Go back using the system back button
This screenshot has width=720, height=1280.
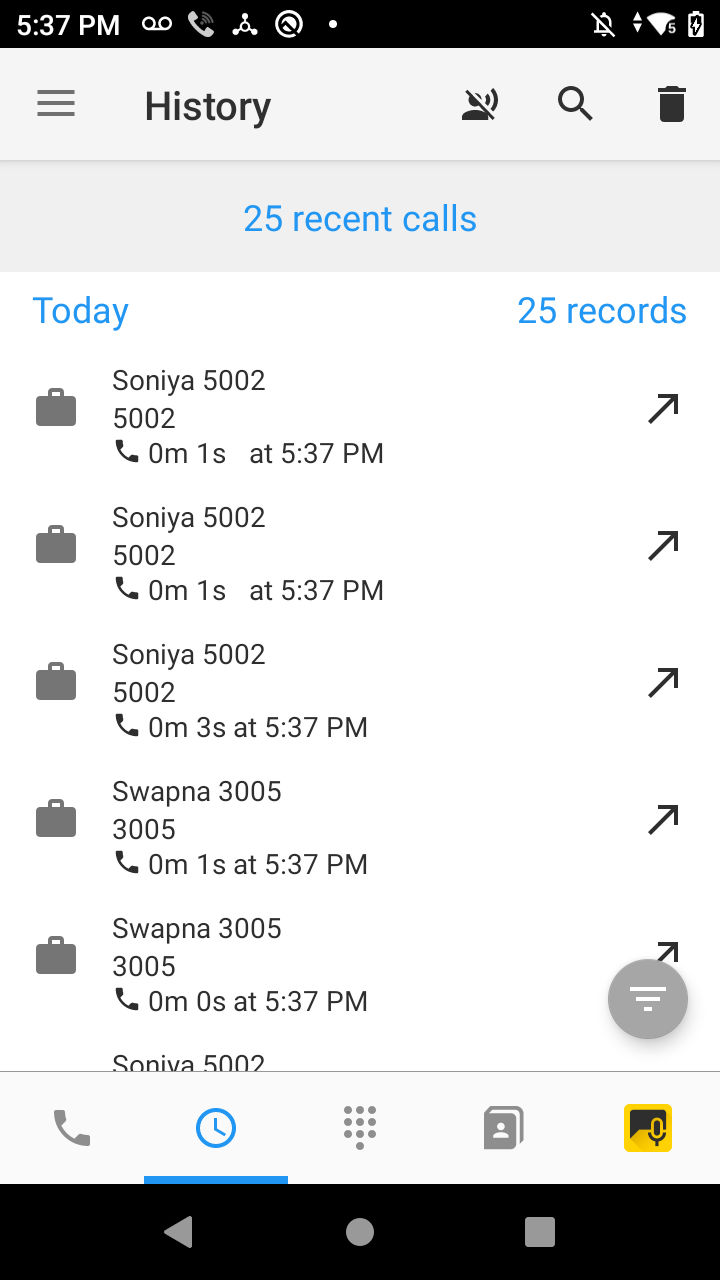pyautogui.click(x=179, y=1232)
